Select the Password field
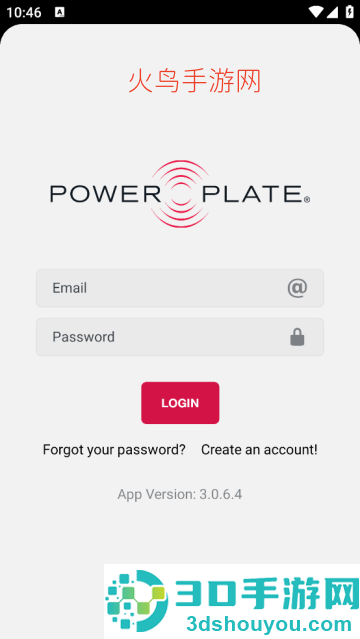This screenshot has width=360, height=639. click(180, 337)
